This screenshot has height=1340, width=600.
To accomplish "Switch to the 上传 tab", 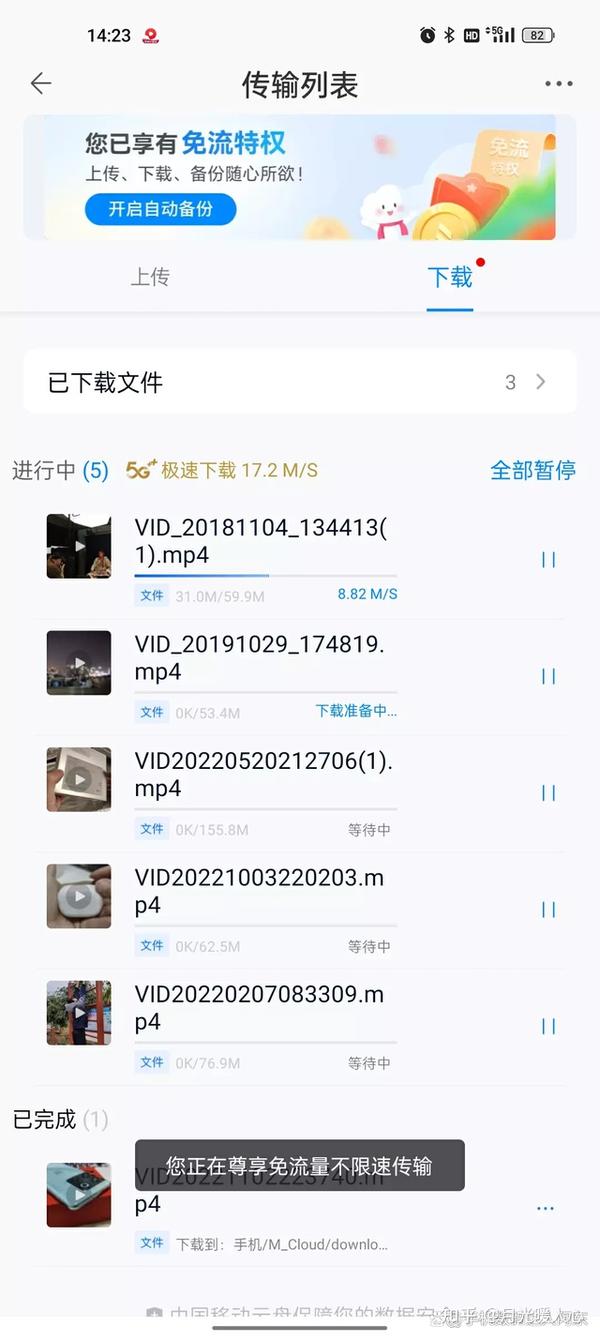I will [150, 277].
